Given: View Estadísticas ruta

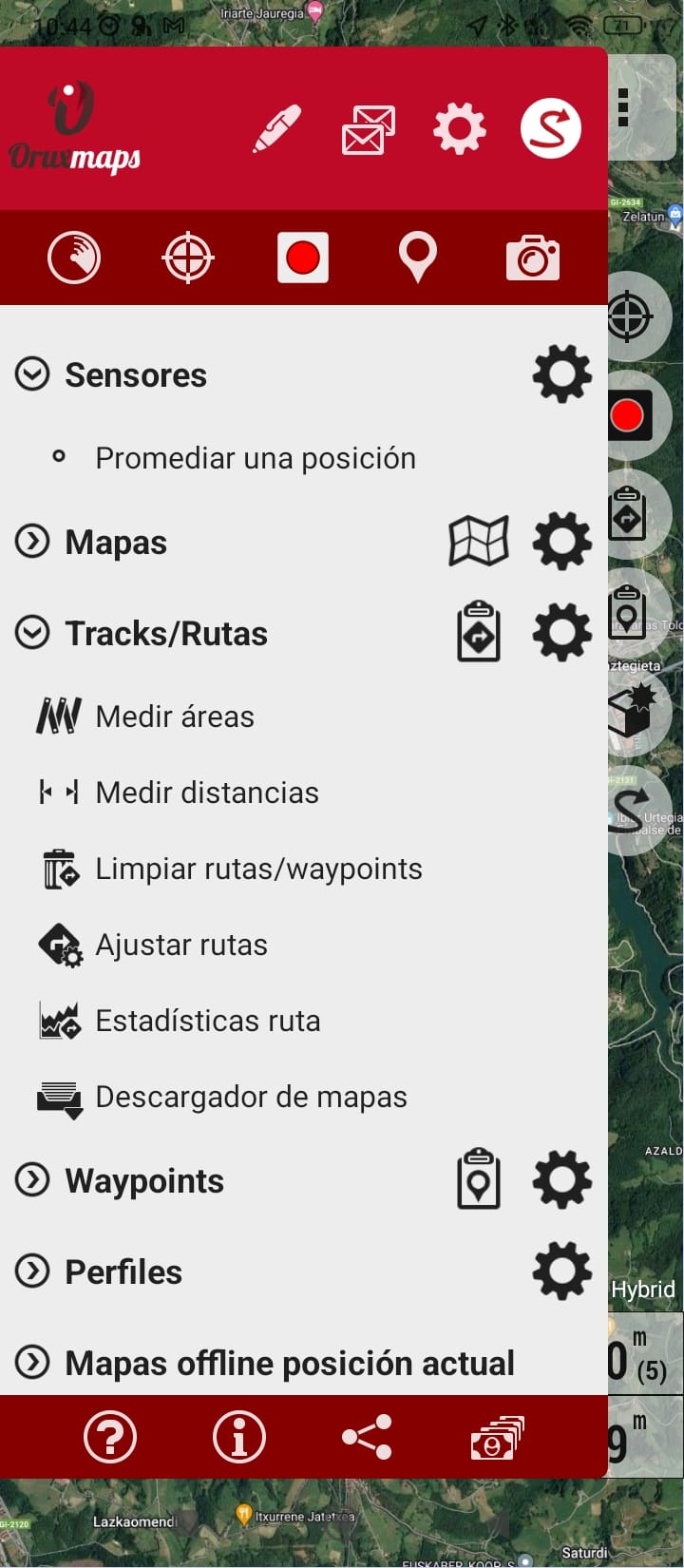Looking at the screenshot, I should (208, 1021).
